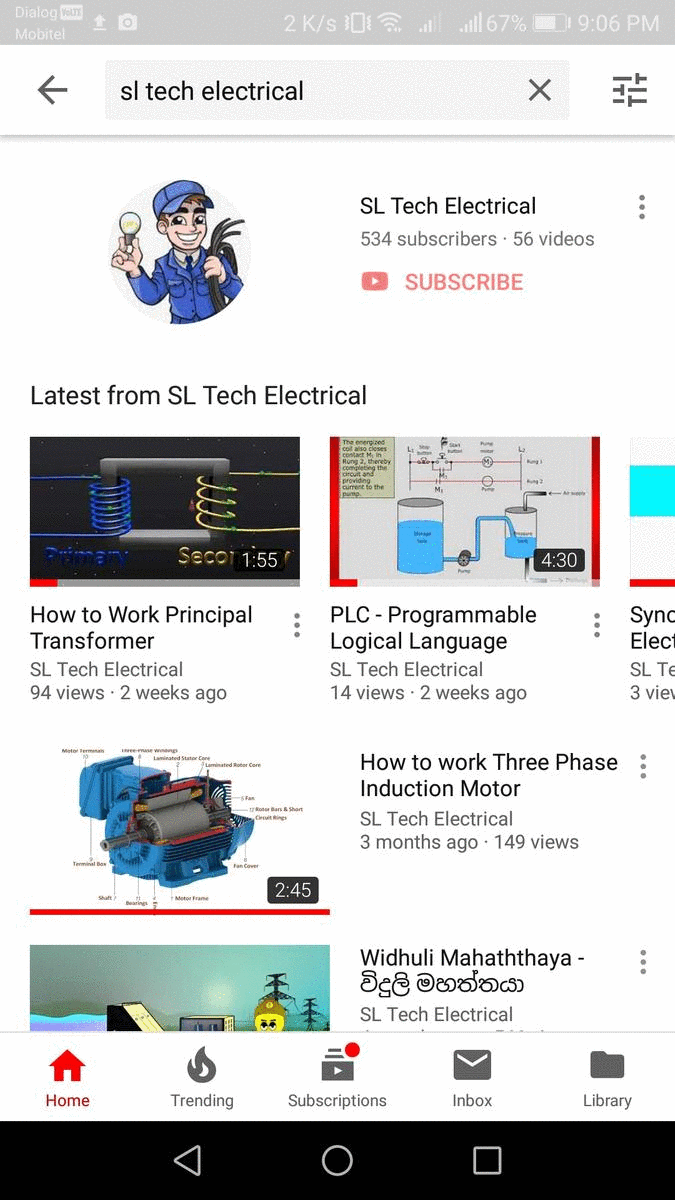Play the Three Phase Induction Motor video
This screenshot has width=675, height=1200.
point(180,829)
